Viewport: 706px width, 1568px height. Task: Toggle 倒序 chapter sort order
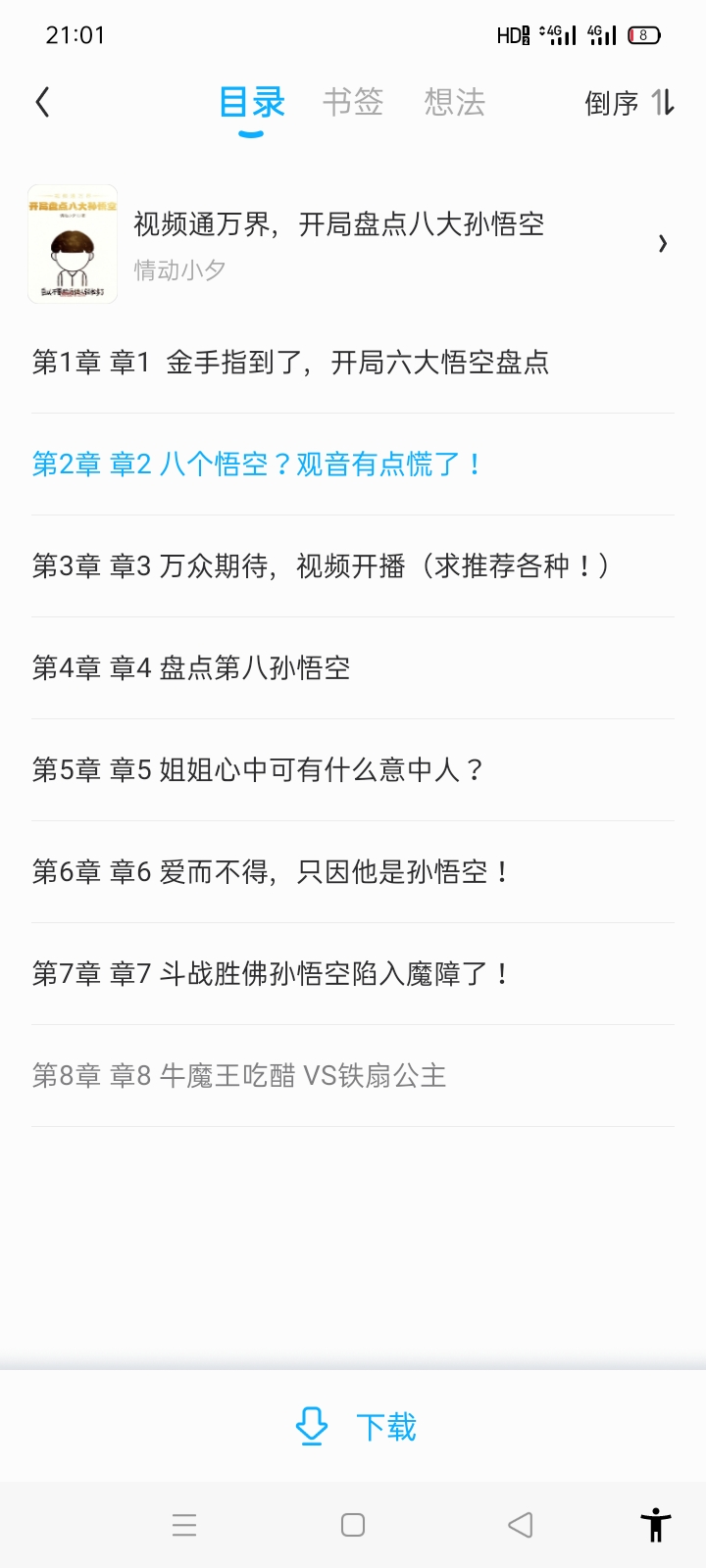(630, 102)
